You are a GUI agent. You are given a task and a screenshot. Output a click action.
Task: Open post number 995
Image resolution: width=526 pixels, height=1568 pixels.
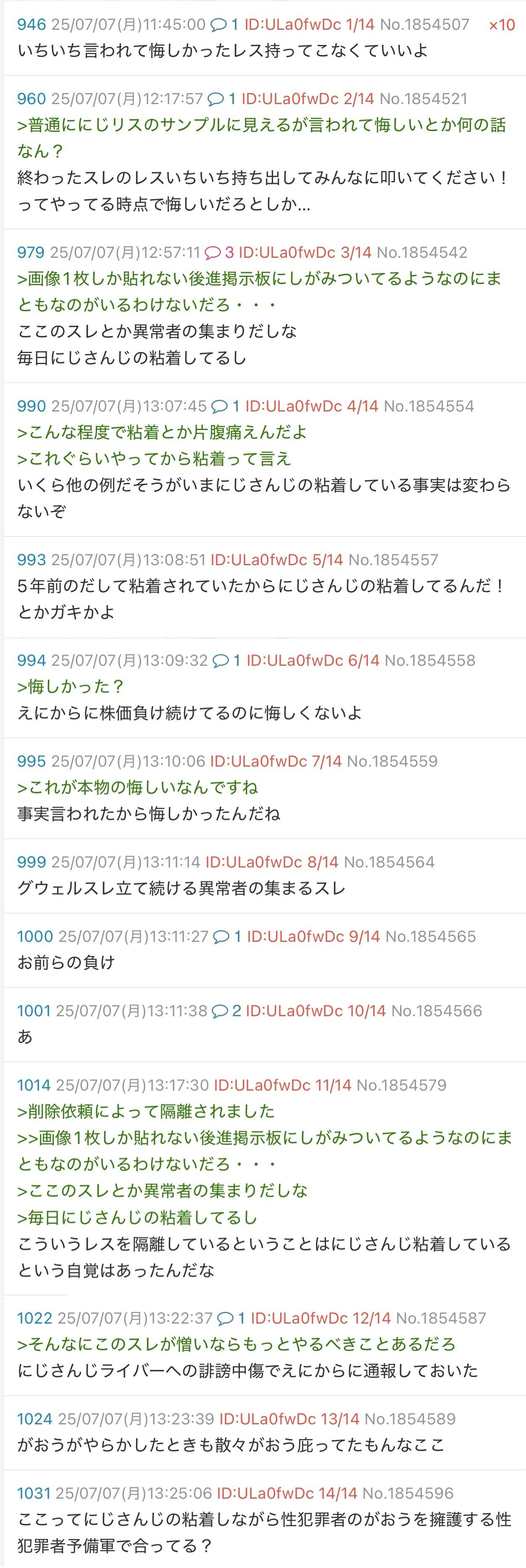pyautogui.click(x=31, y=761)
